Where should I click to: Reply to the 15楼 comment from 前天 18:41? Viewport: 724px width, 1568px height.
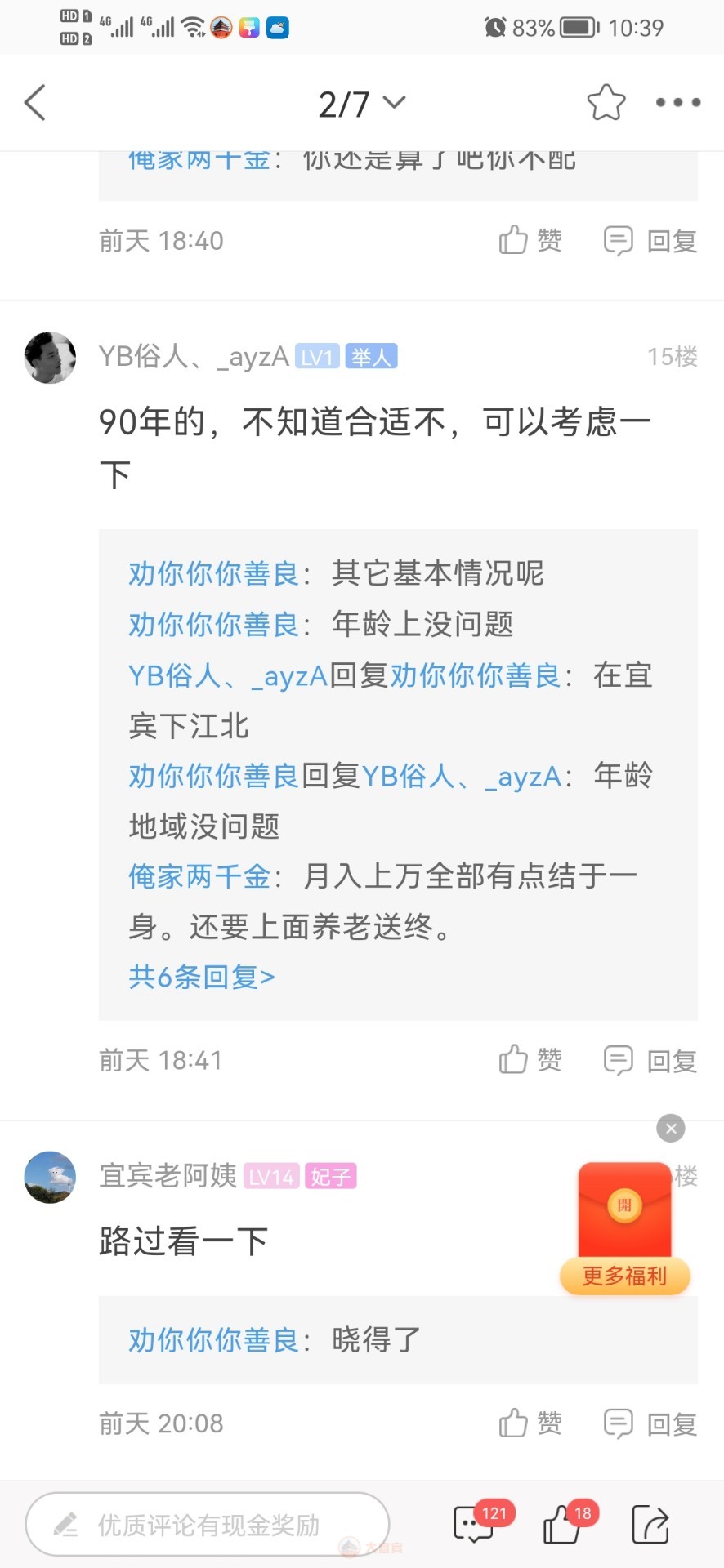(650, 1060)
